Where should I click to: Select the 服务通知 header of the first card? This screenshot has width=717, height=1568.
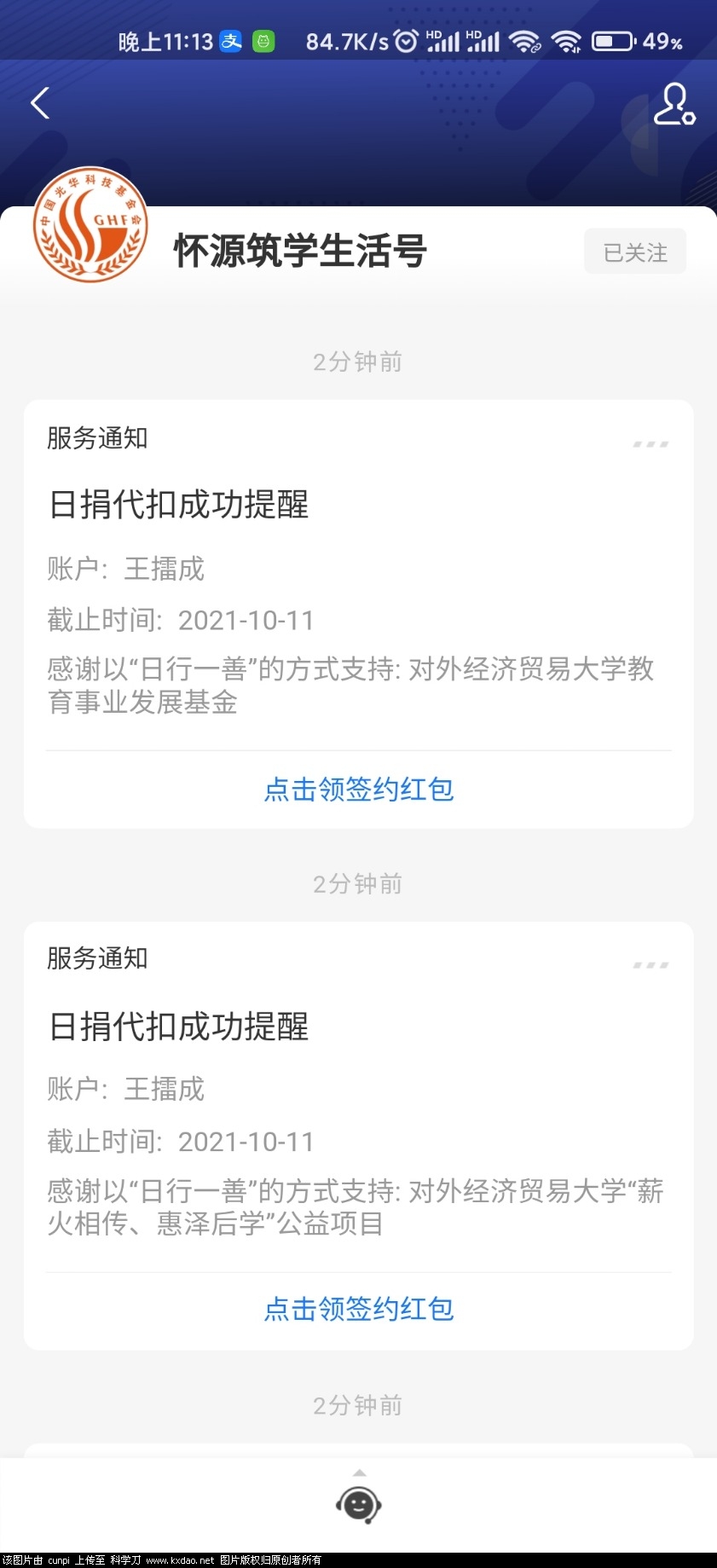(96, 438)
